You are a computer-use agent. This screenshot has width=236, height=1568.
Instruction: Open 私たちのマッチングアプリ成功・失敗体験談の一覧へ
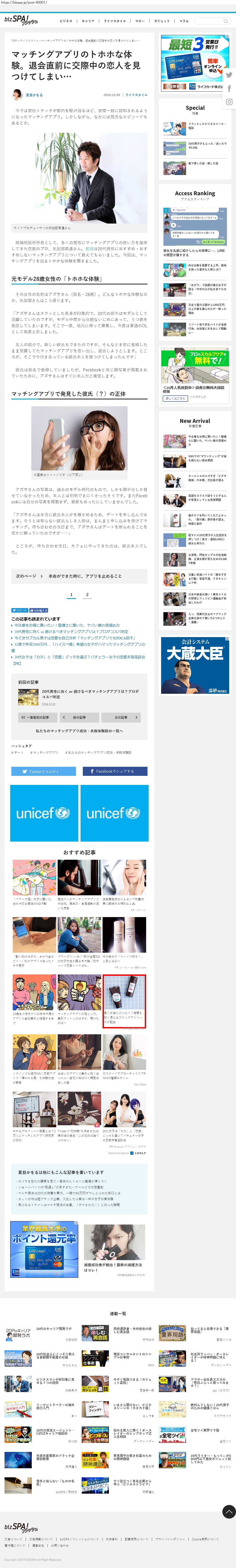(x=79, y=731)
